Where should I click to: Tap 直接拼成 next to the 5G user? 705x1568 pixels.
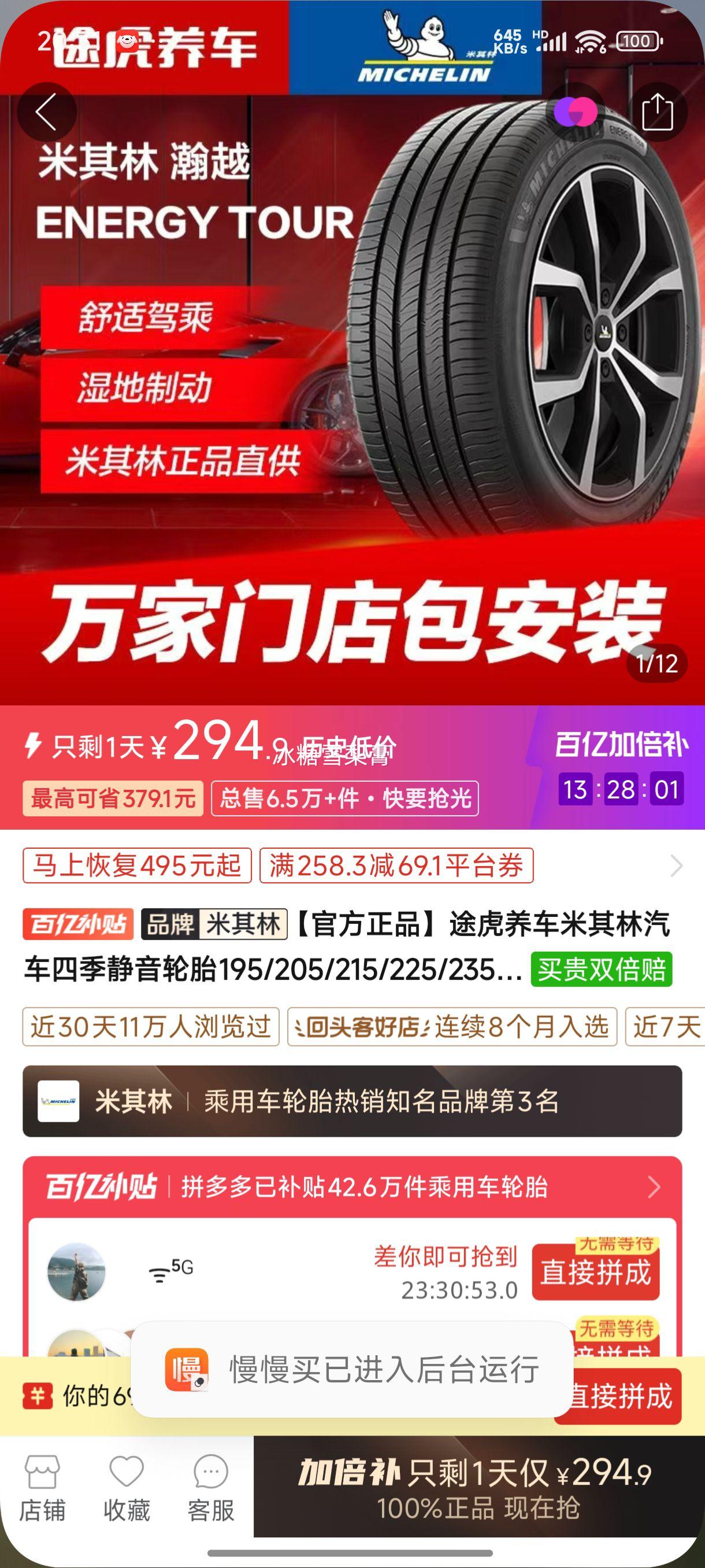[x=595, y=1273]
